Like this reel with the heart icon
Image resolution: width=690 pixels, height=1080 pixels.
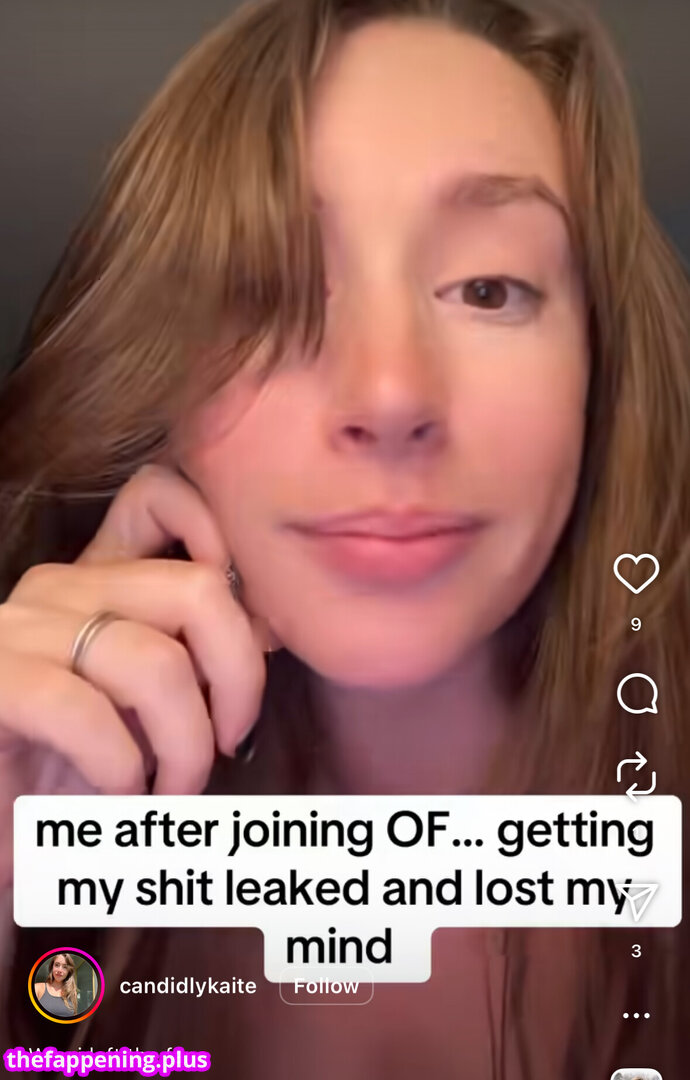tap(636, 574)
